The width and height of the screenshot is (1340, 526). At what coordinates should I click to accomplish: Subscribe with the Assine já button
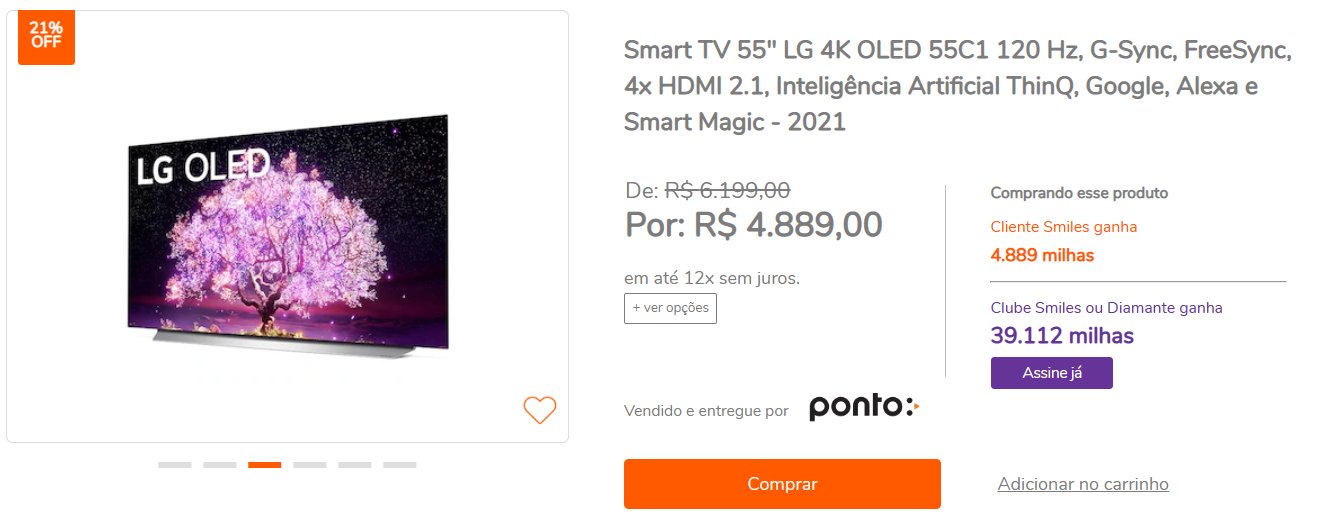point(1051,373)
